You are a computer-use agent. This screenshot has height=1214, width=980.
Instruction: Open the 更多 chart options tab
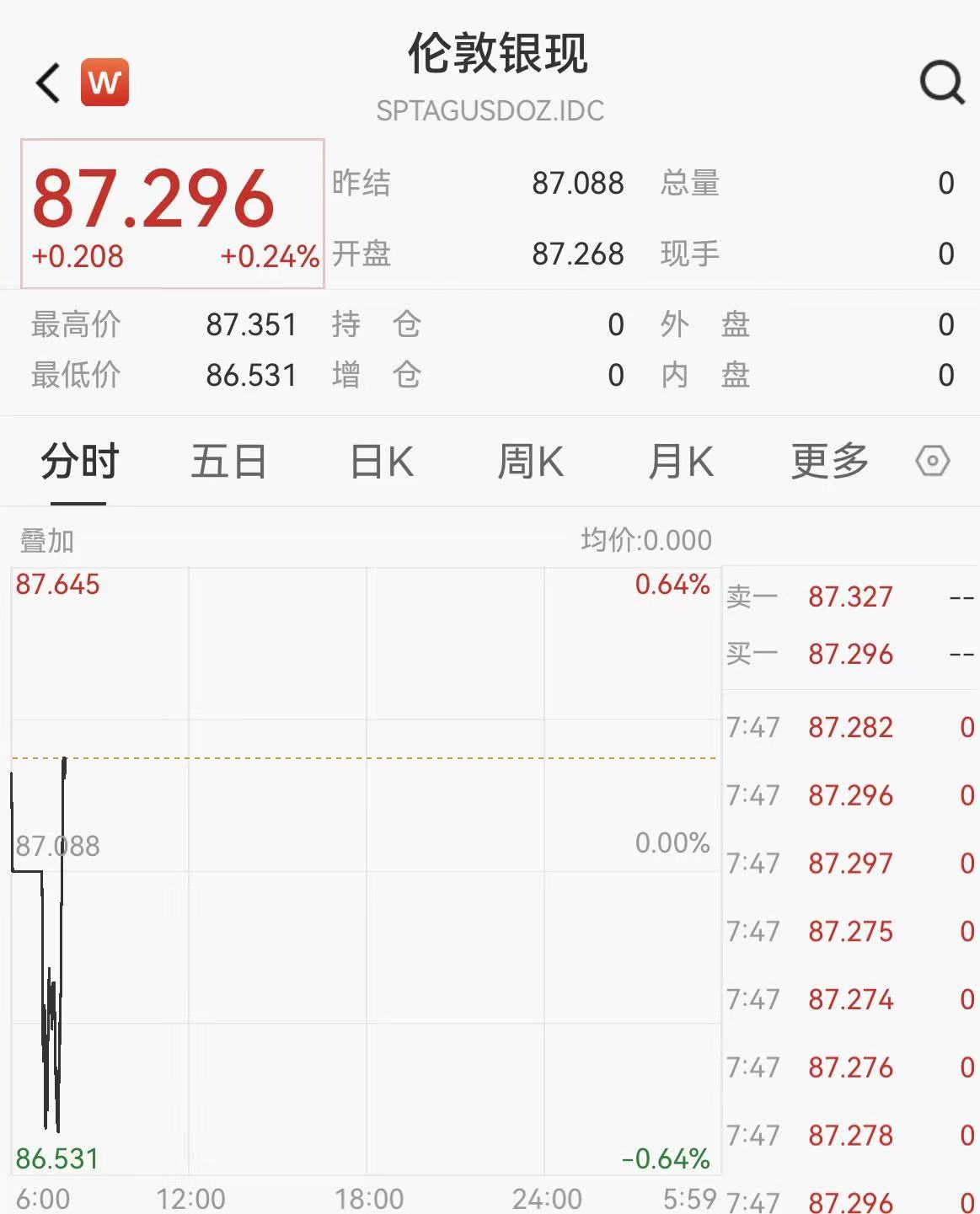pos(829,462)
